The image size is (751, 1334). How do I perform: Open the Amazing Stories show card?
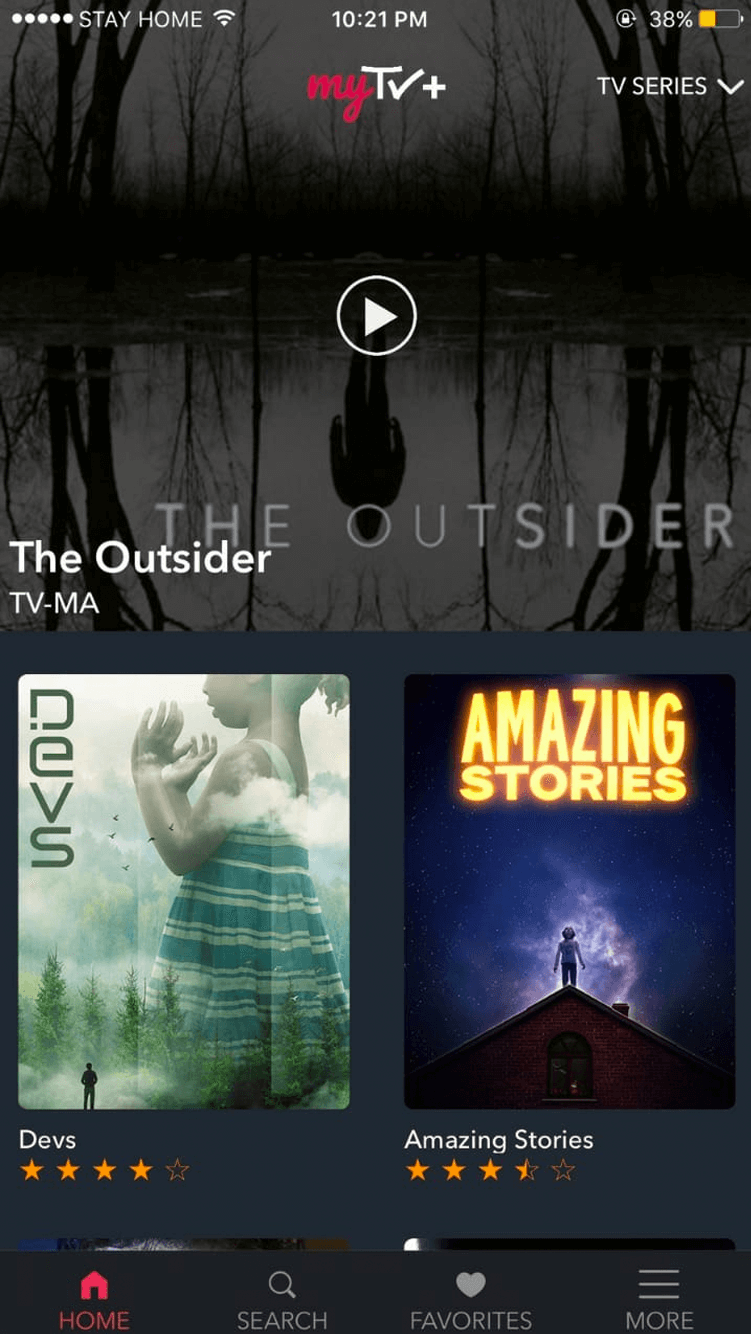coord(569,891)
